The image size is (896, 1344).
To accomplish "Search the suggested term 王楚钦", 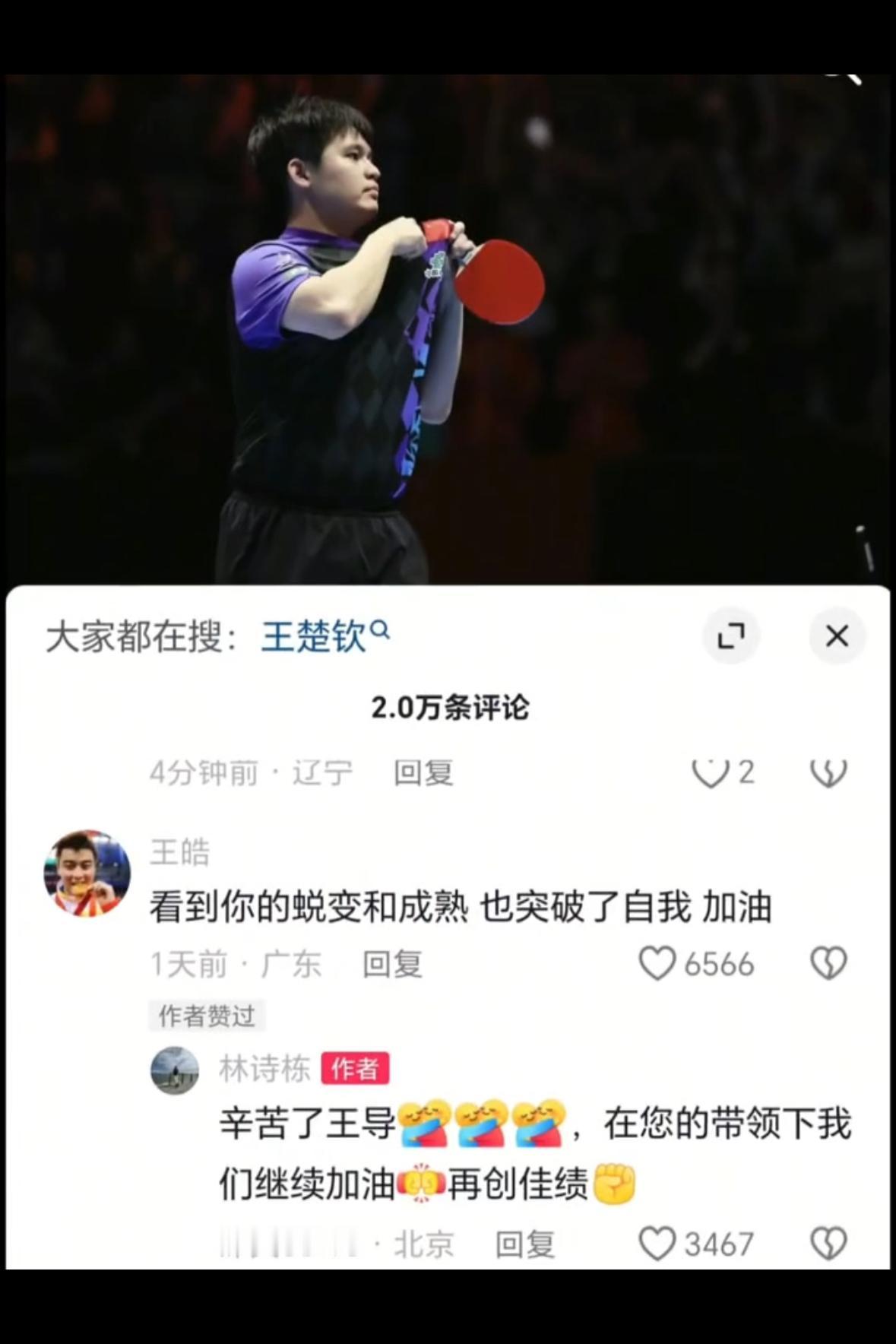I will point(325,636).
